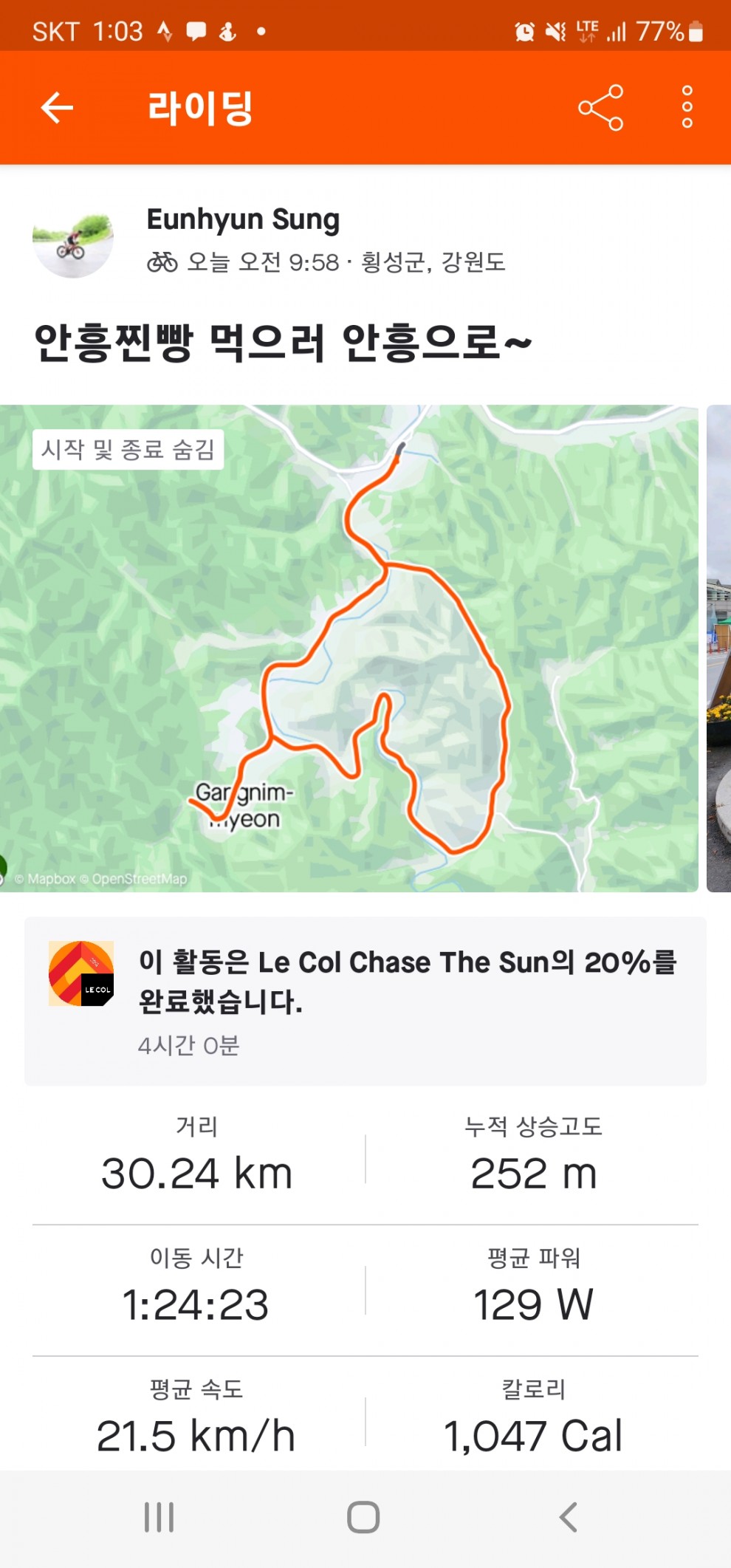
Task: Open the system recent apps button
Action: pyautogui.click(x=159, y=1518)
